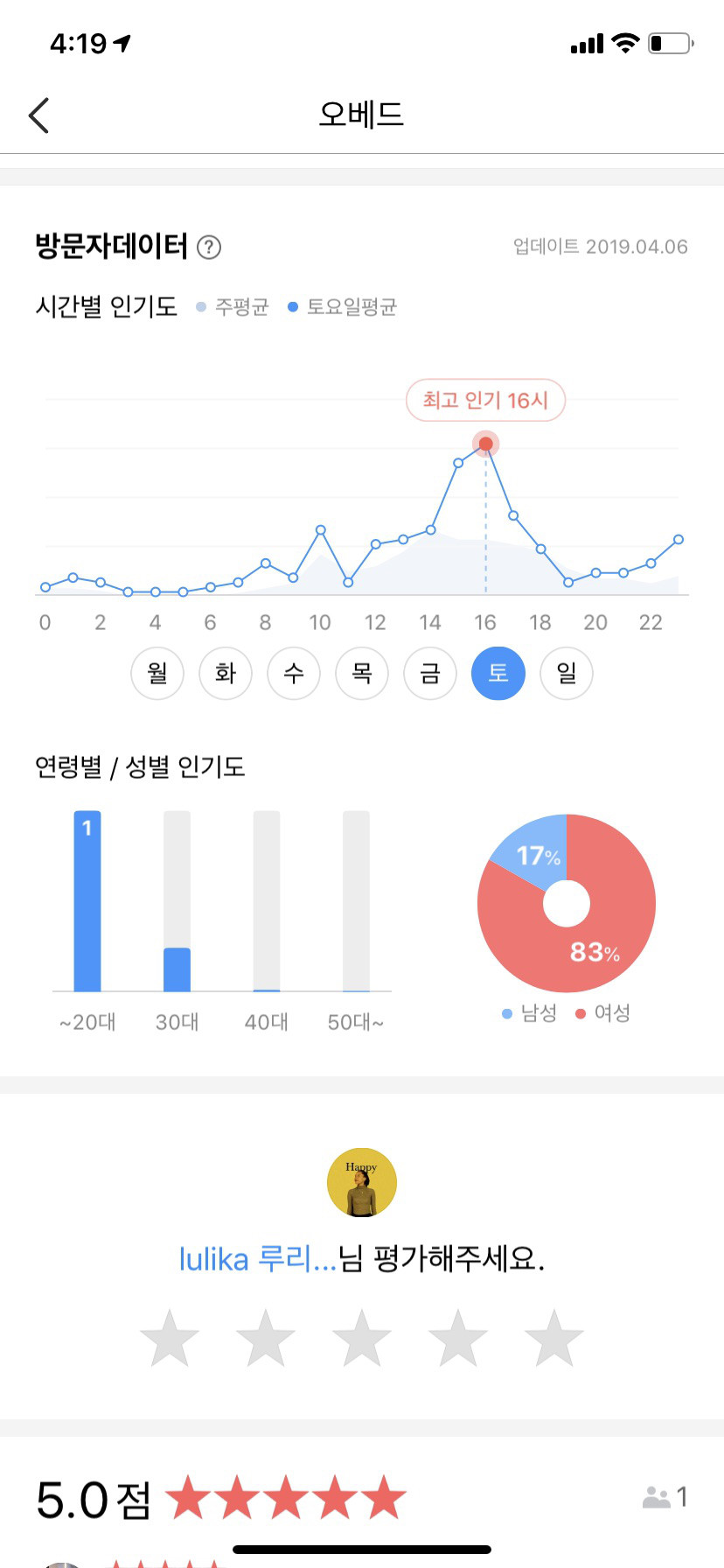
Task: Give a three-star rating
Action: click(362, 1338)
